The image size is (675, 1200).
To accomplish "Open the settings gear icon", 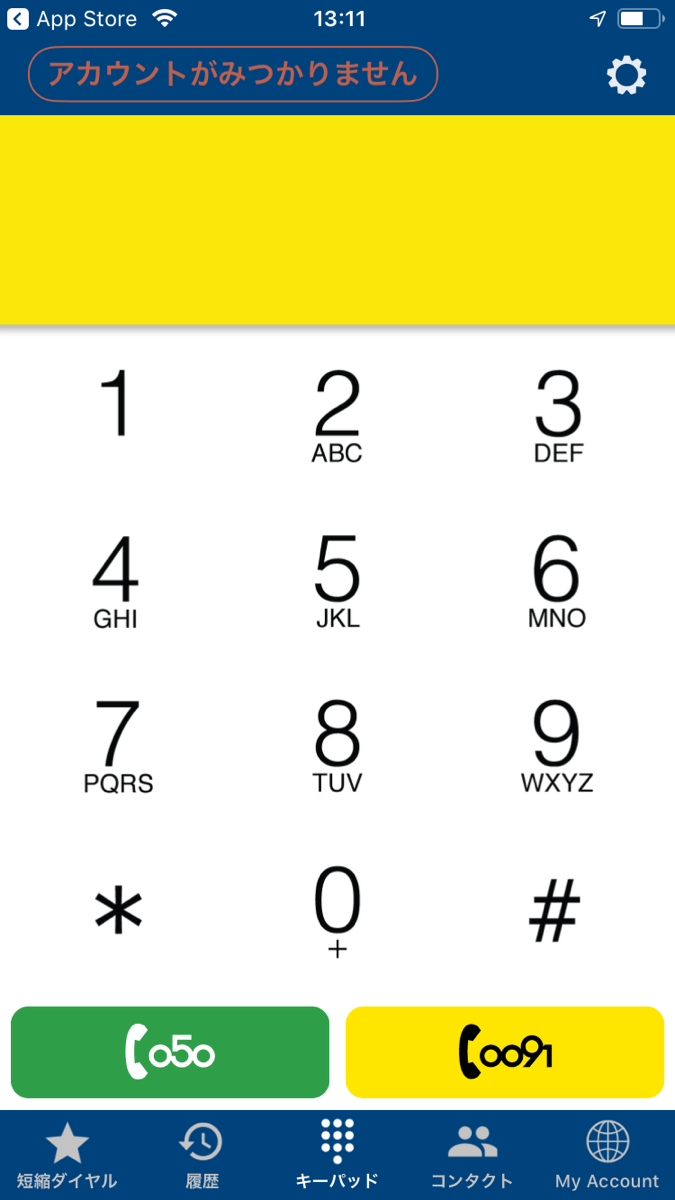I will [x=627, y=75].
